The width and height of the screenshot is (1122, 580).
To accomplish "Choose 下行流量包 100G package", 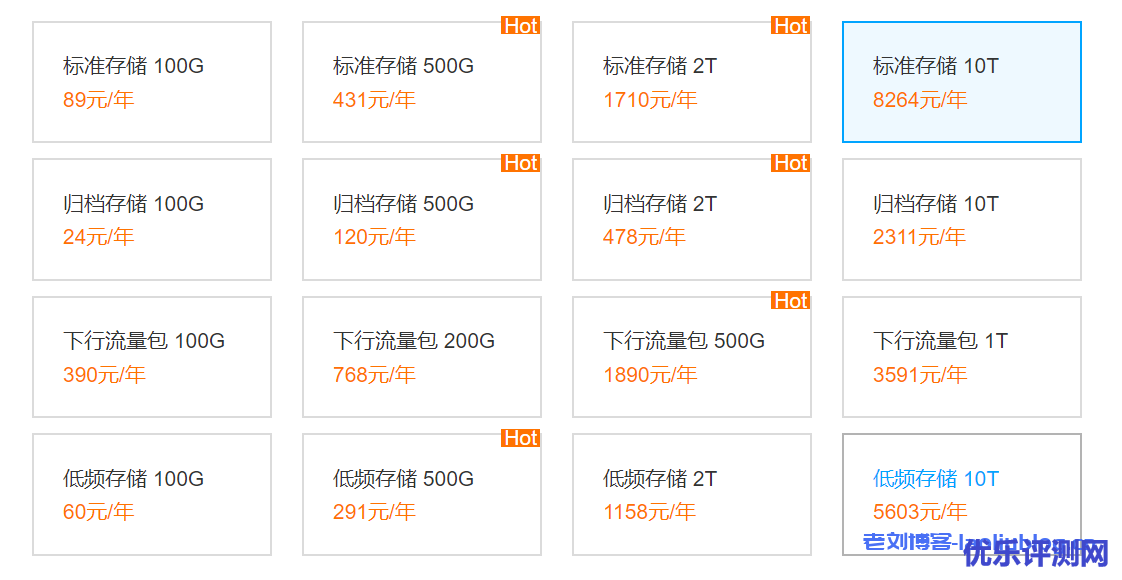I will coord(152,357).
